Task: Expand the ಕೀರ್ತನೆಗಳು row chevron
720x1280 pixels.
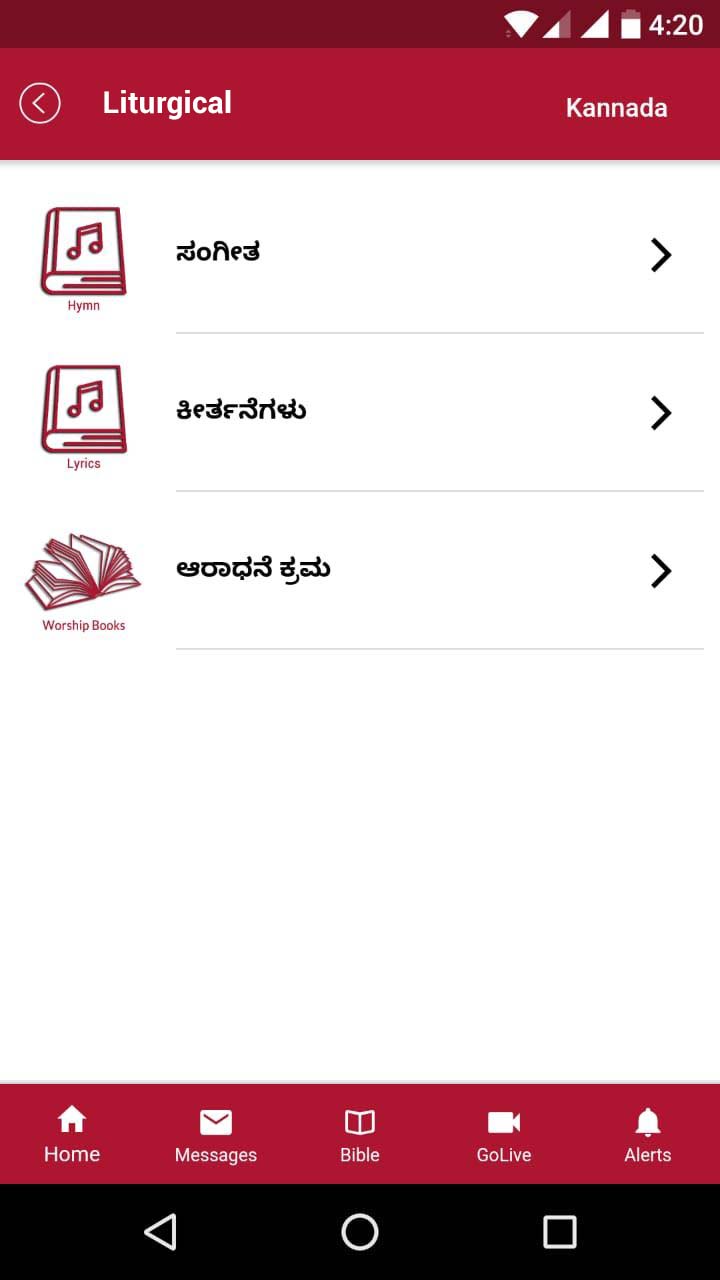Action: click(661, 412)
